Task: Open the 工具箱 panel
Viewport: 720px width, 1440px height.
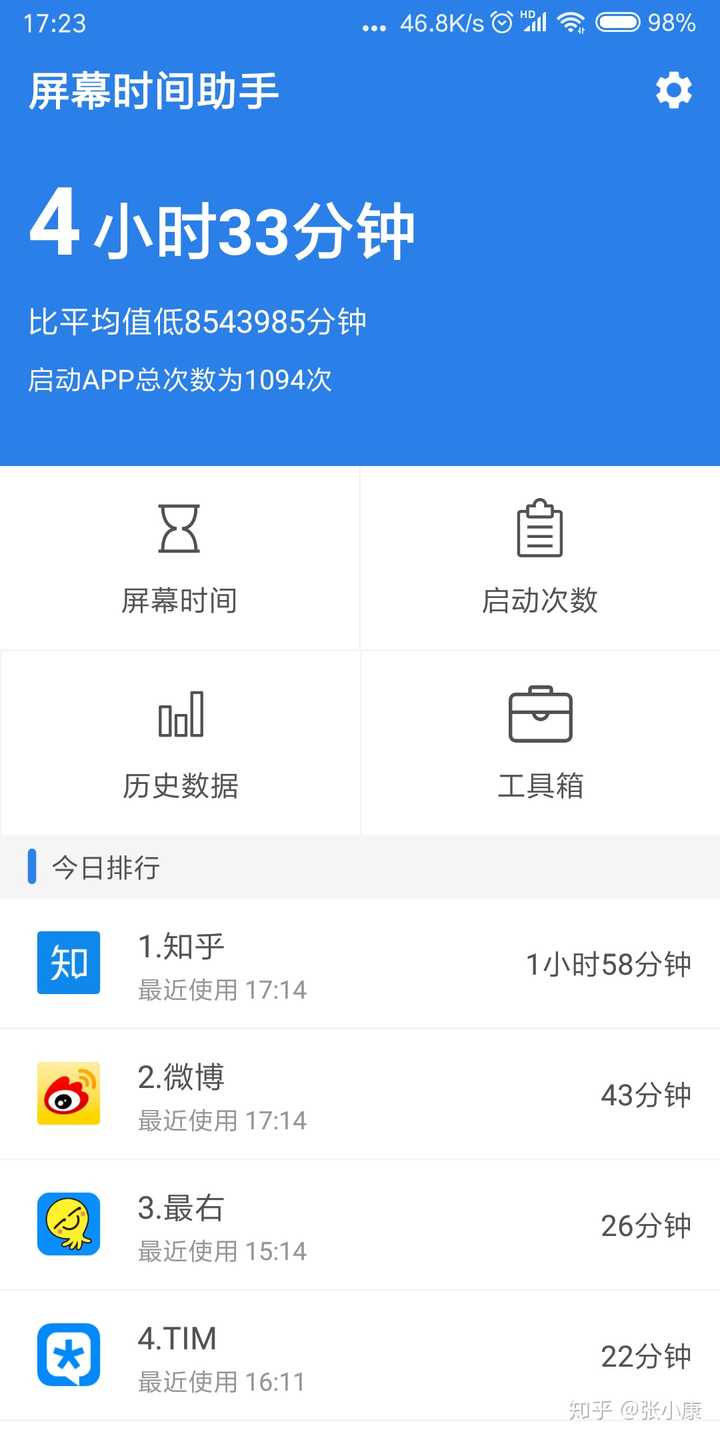Action: click(x=540, y=742)
